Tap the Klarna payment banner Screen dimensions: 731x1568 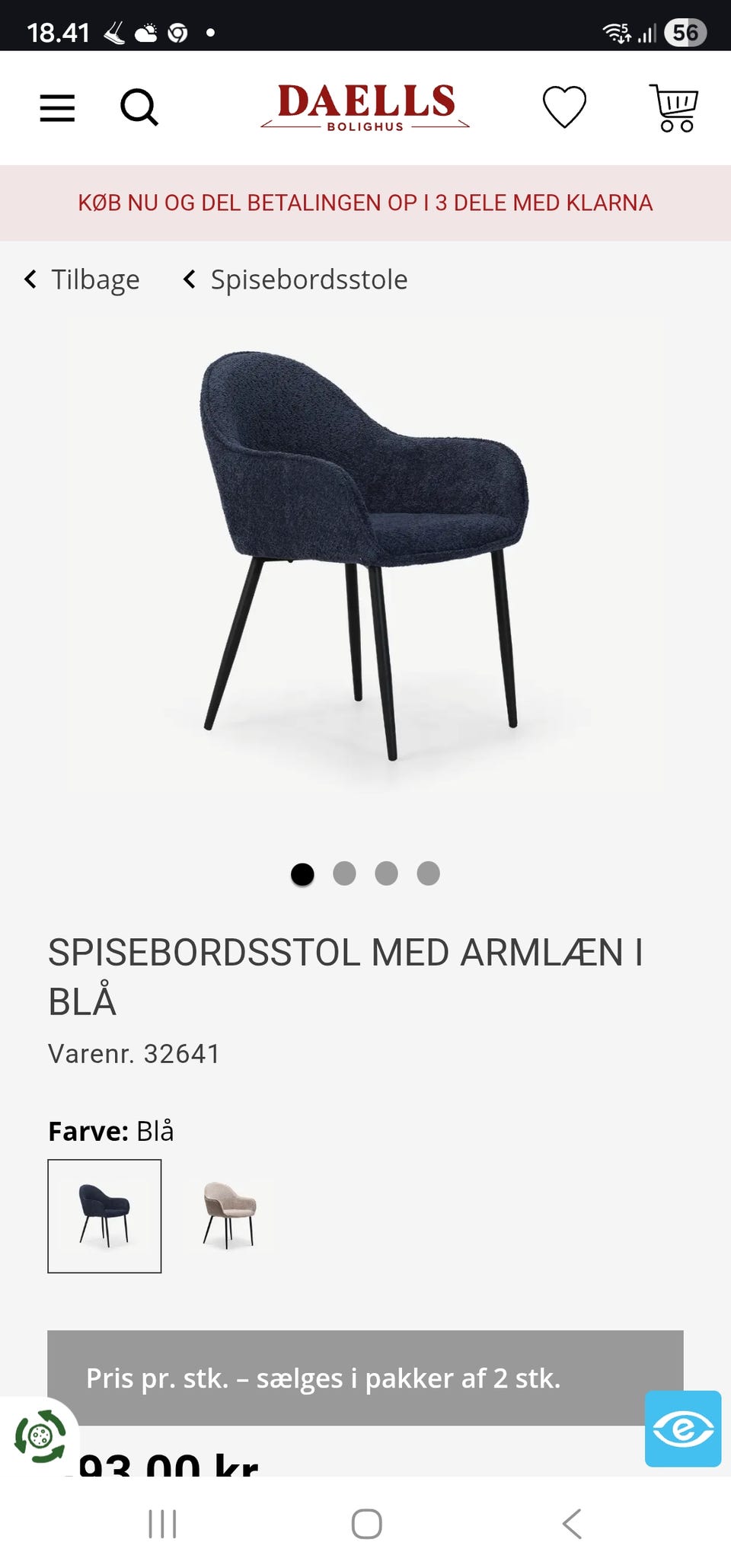tap(365, 203)
